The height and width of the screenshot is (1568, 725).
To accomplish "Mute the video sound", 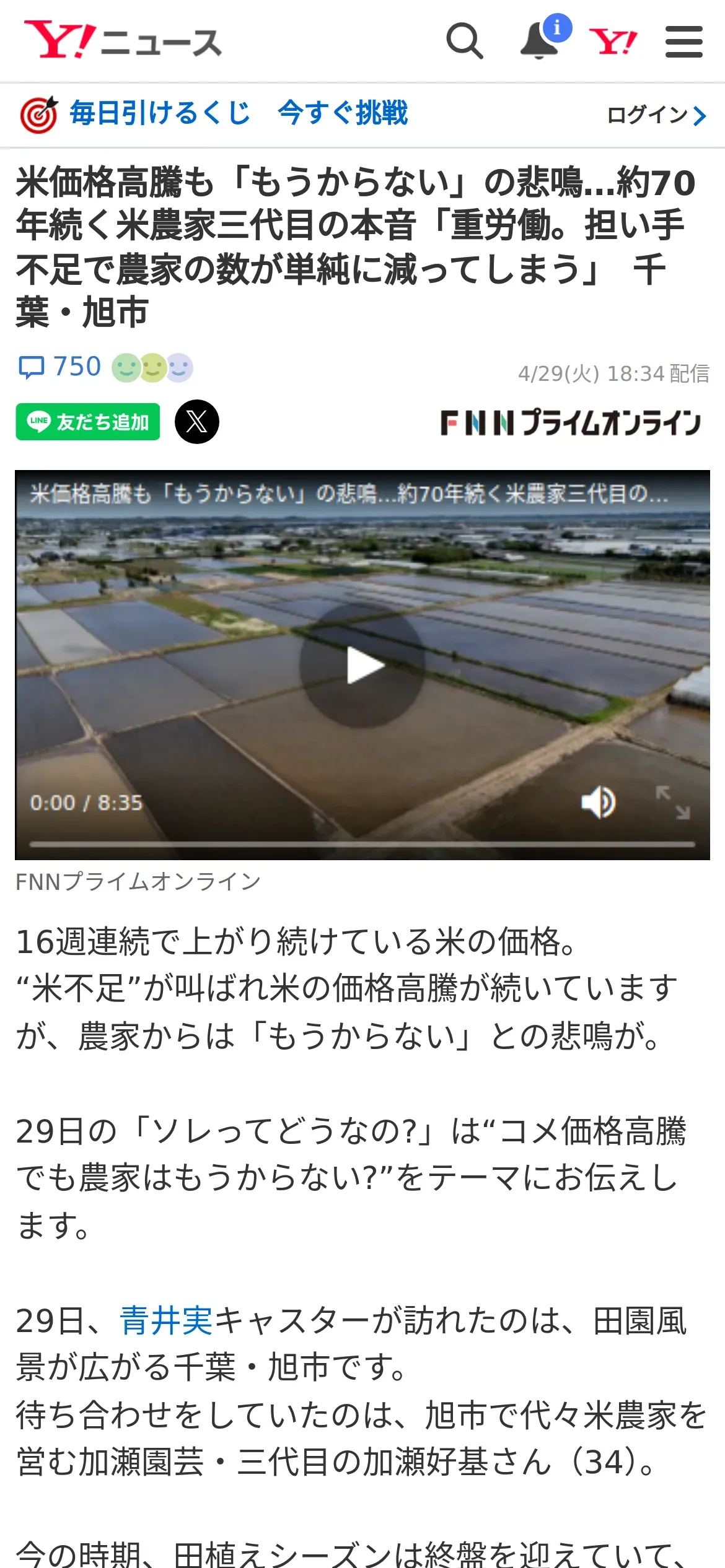I will (x=597, y=803).
